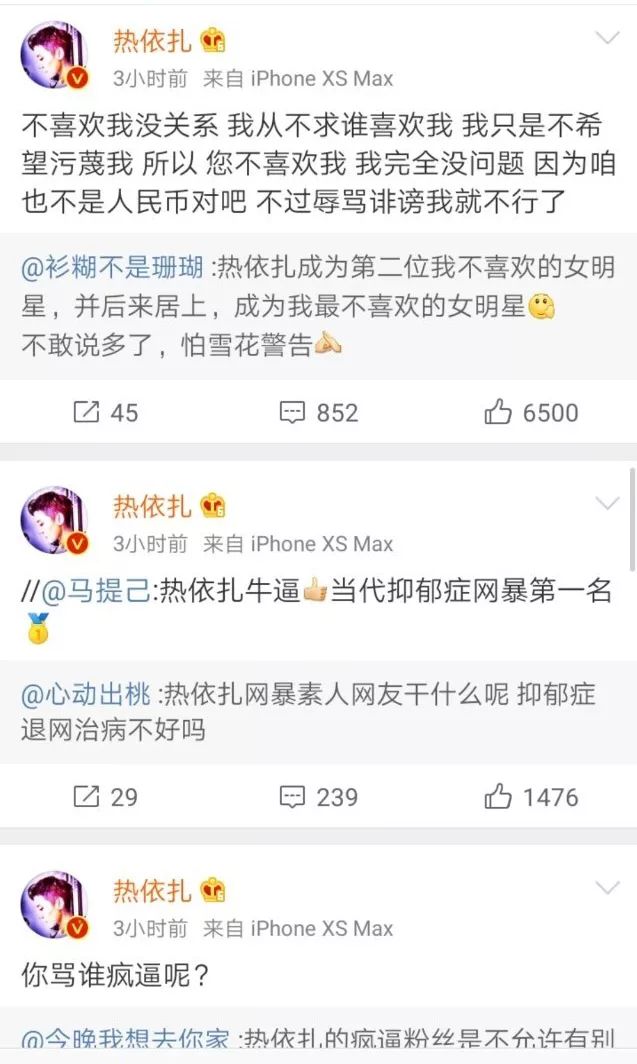Open @心动出桃 profile link
The image size is (637, 1064).
point(87,693)
